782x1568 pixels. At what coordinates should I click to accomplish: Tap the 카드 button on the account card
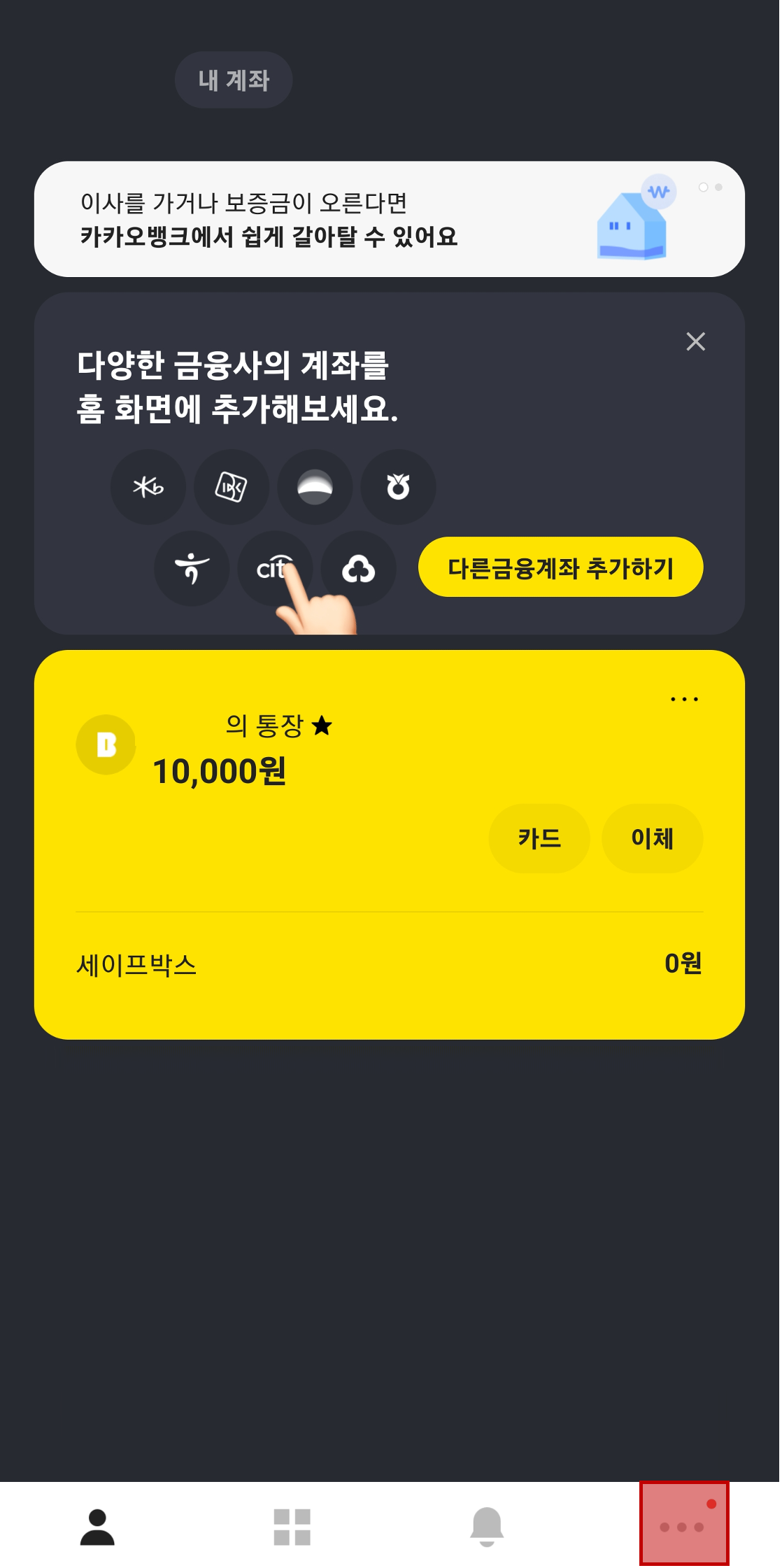point(539,838)
